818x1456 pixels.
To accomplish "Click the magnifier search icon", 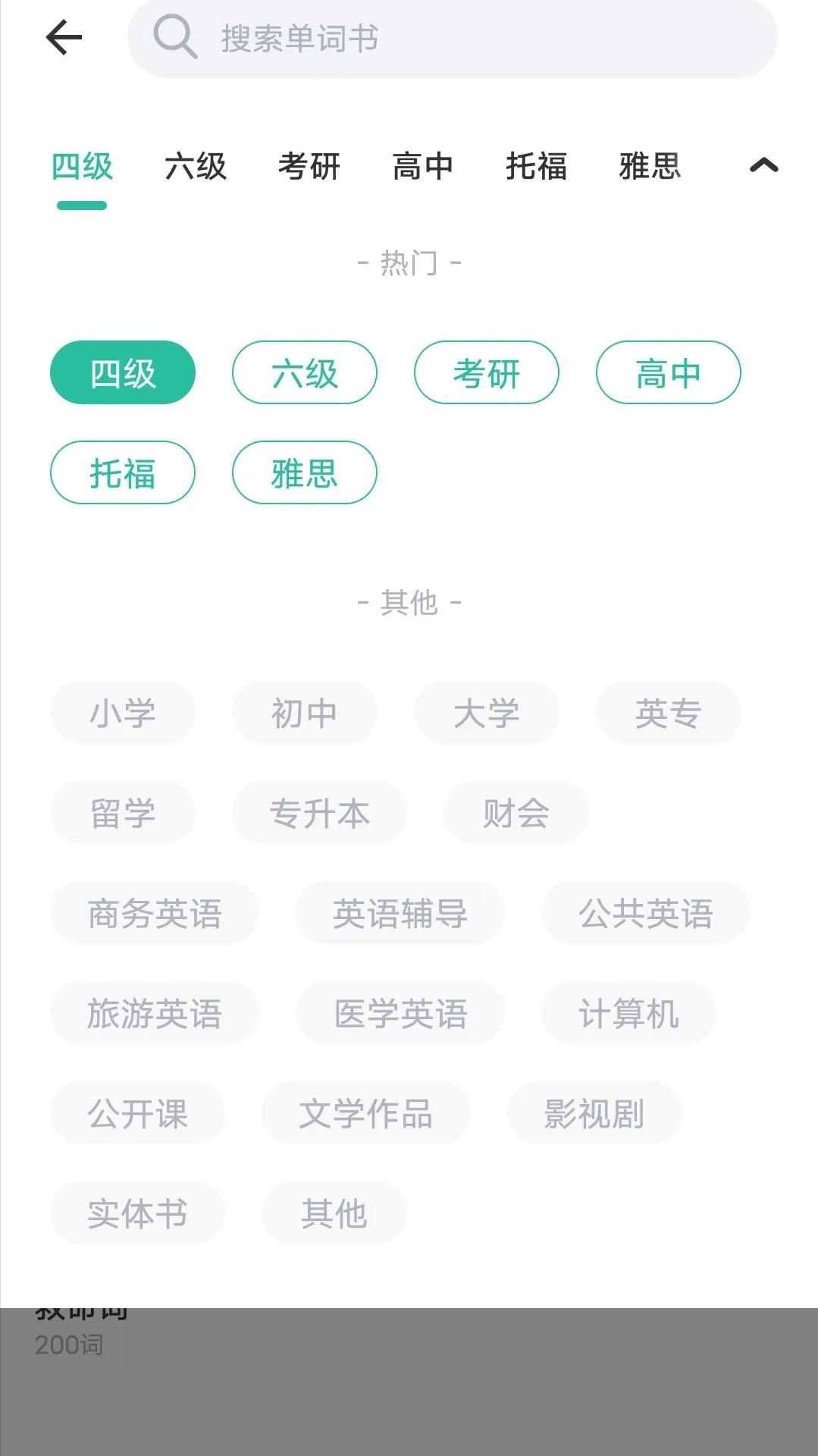I will pyautogui.click(x=174, y=37).
